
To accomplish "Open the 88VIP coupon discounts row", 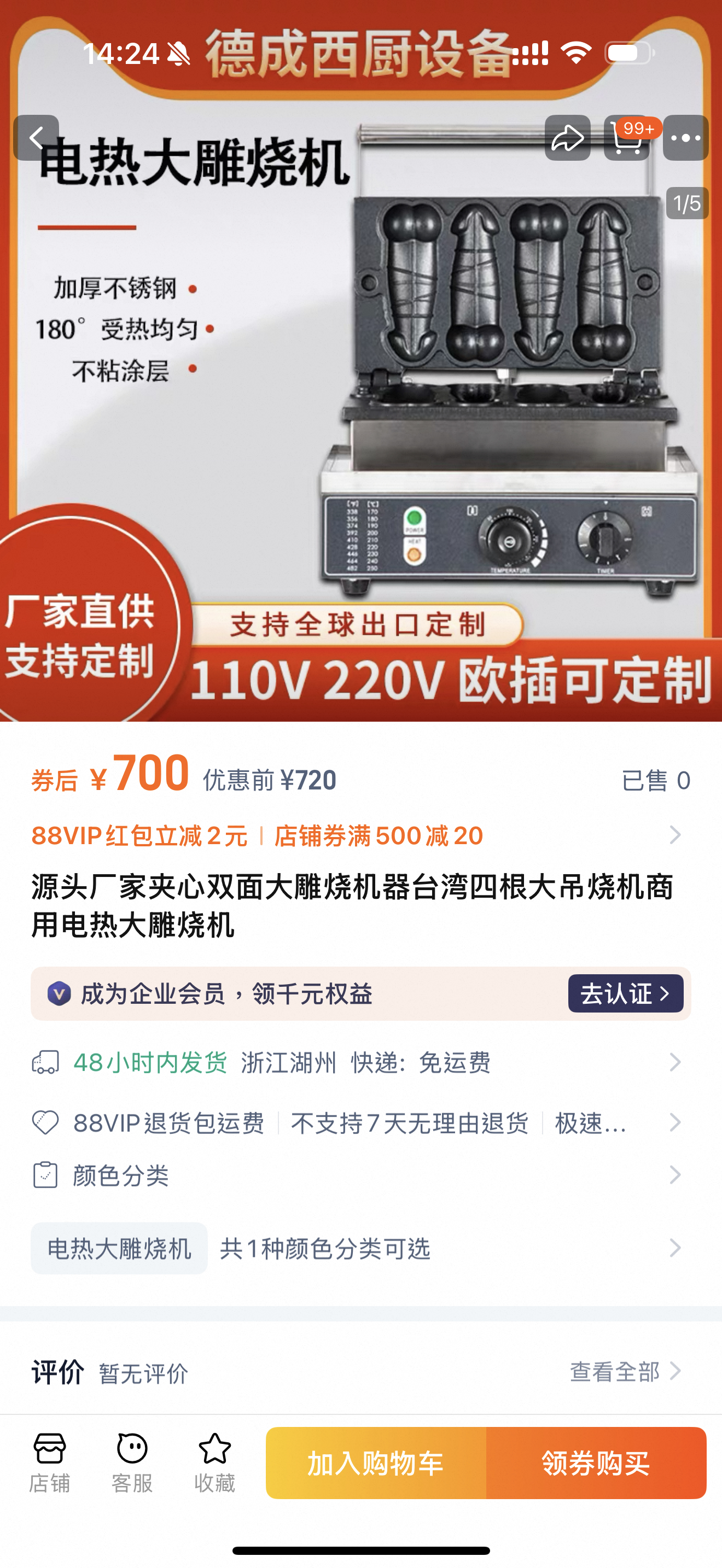I will click(360, 835).
